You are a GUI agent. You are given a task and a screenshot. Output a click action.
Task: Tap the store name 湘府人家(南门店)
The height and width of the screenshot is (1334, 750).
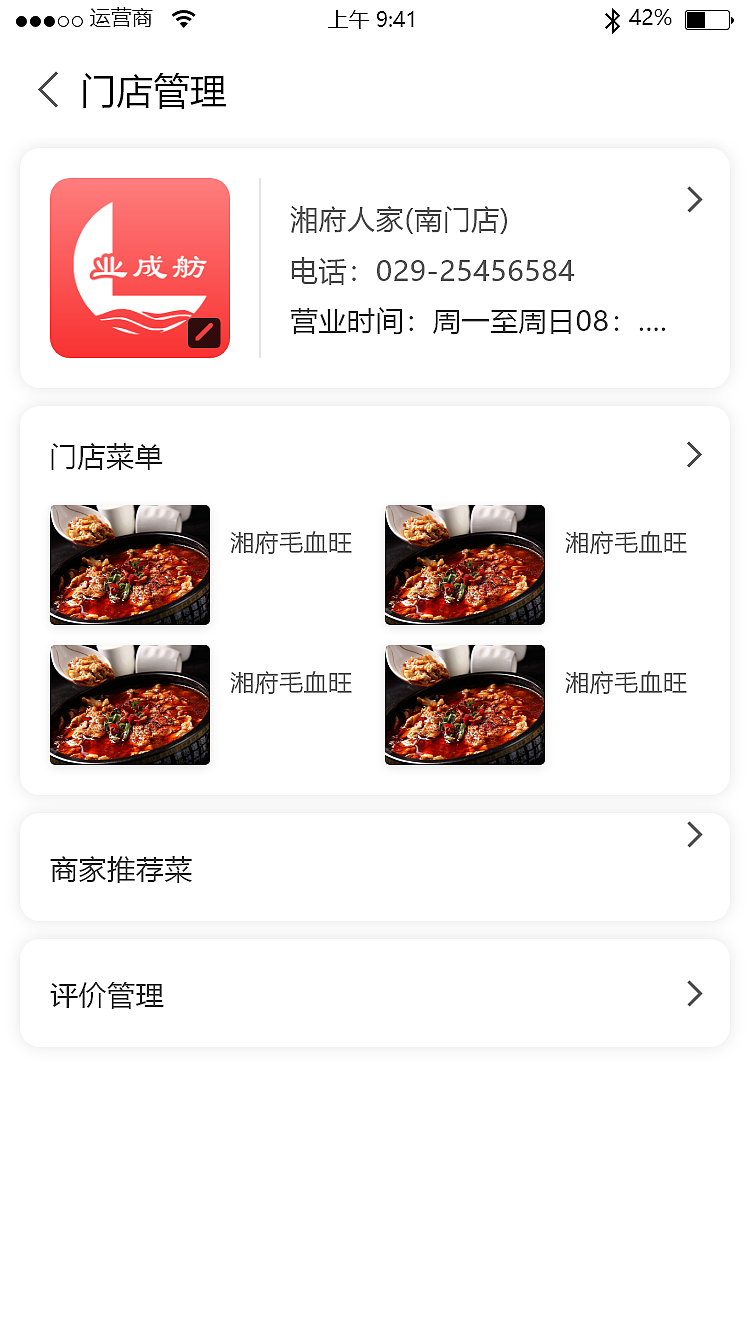tap(399, 221)
